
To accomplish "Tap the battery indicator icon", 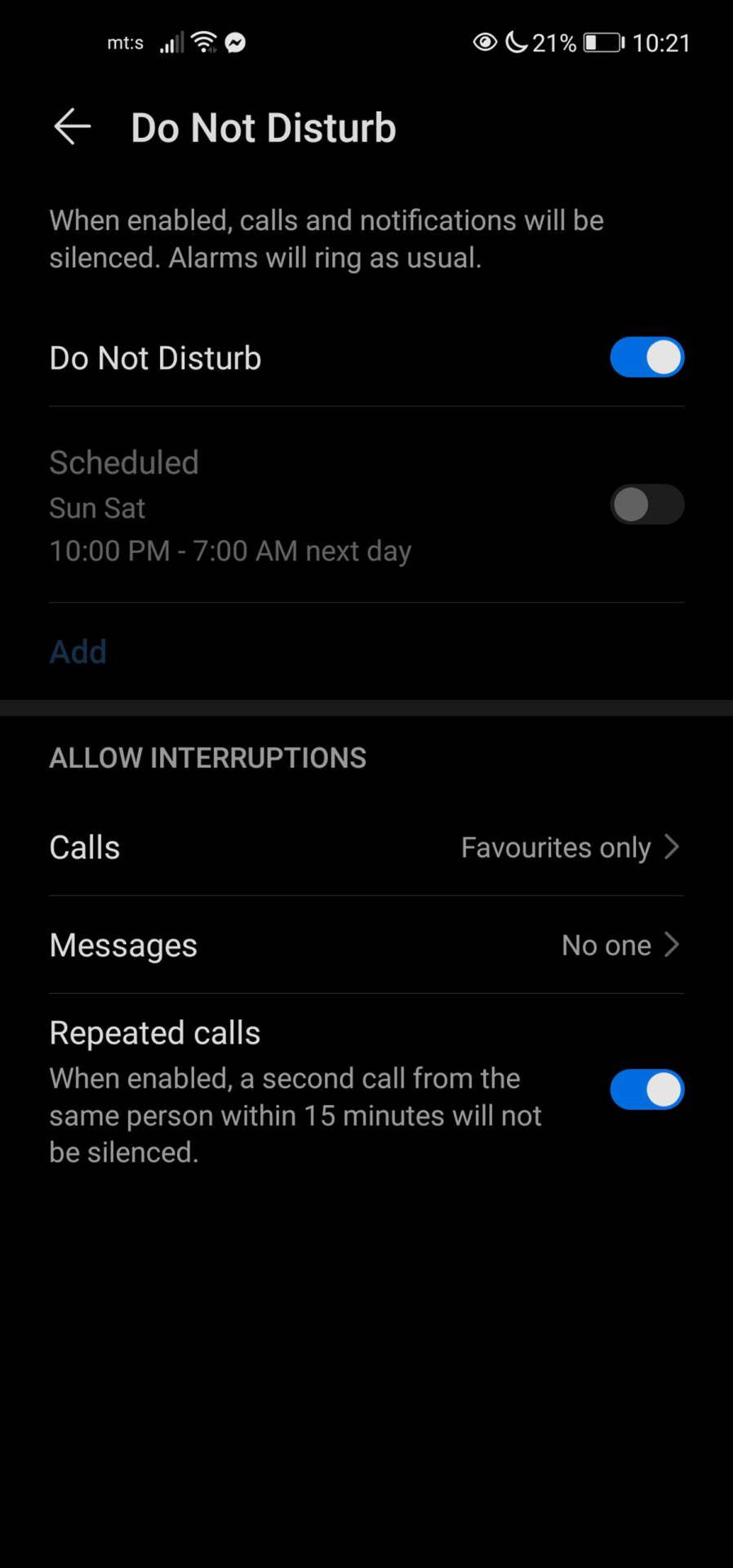I will click(602, 42).
